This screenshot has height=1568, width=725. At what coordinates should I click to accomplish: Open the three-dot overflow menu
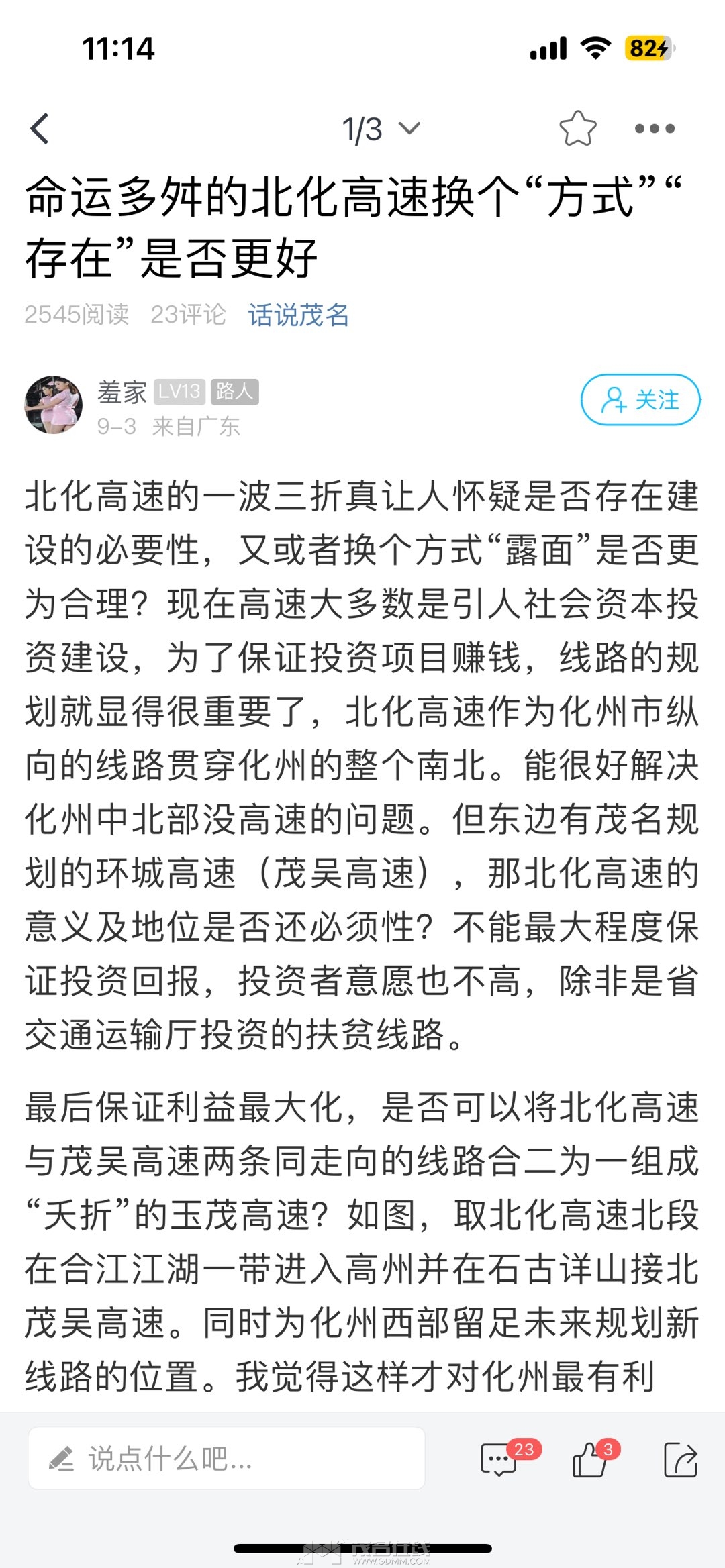pos(655,128)
